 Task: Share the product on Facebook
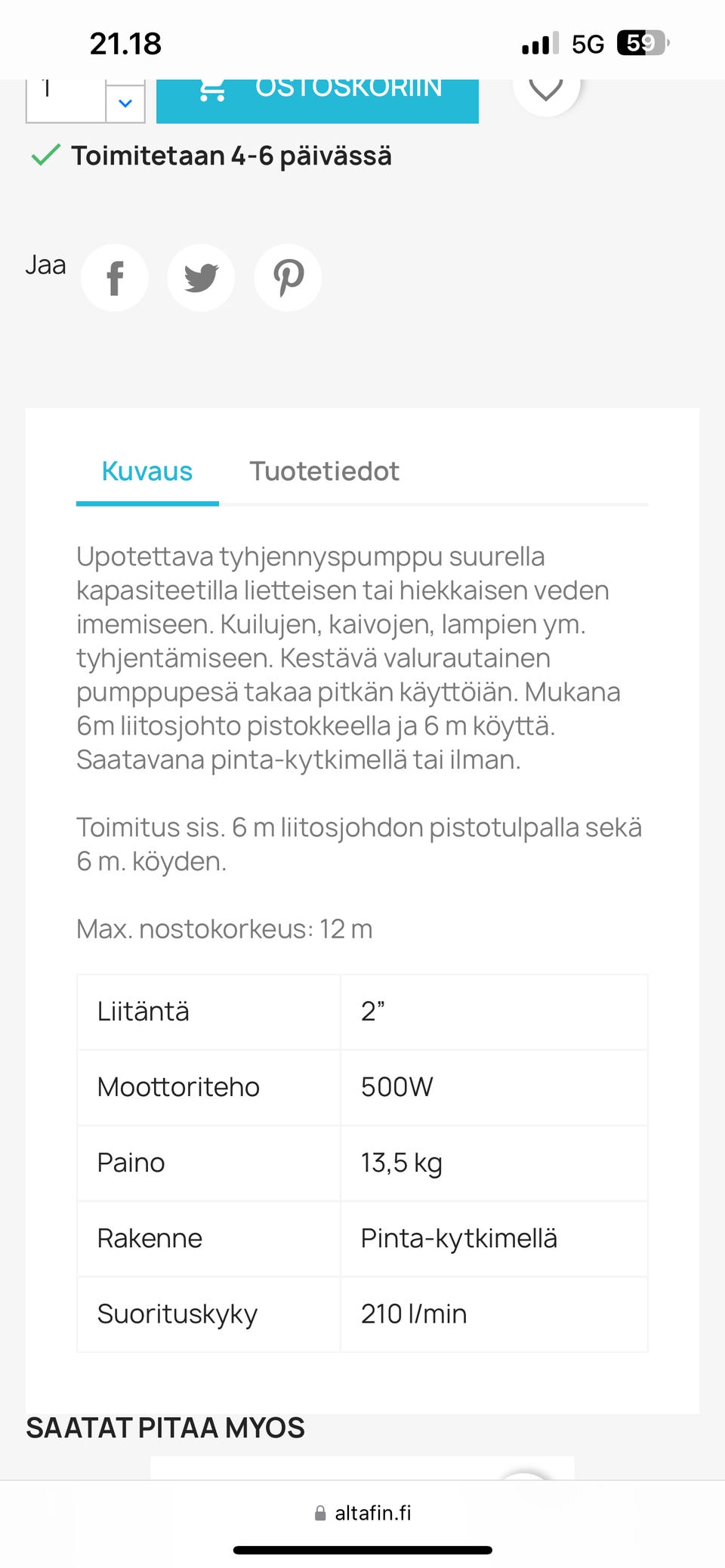tap(115, 278)
